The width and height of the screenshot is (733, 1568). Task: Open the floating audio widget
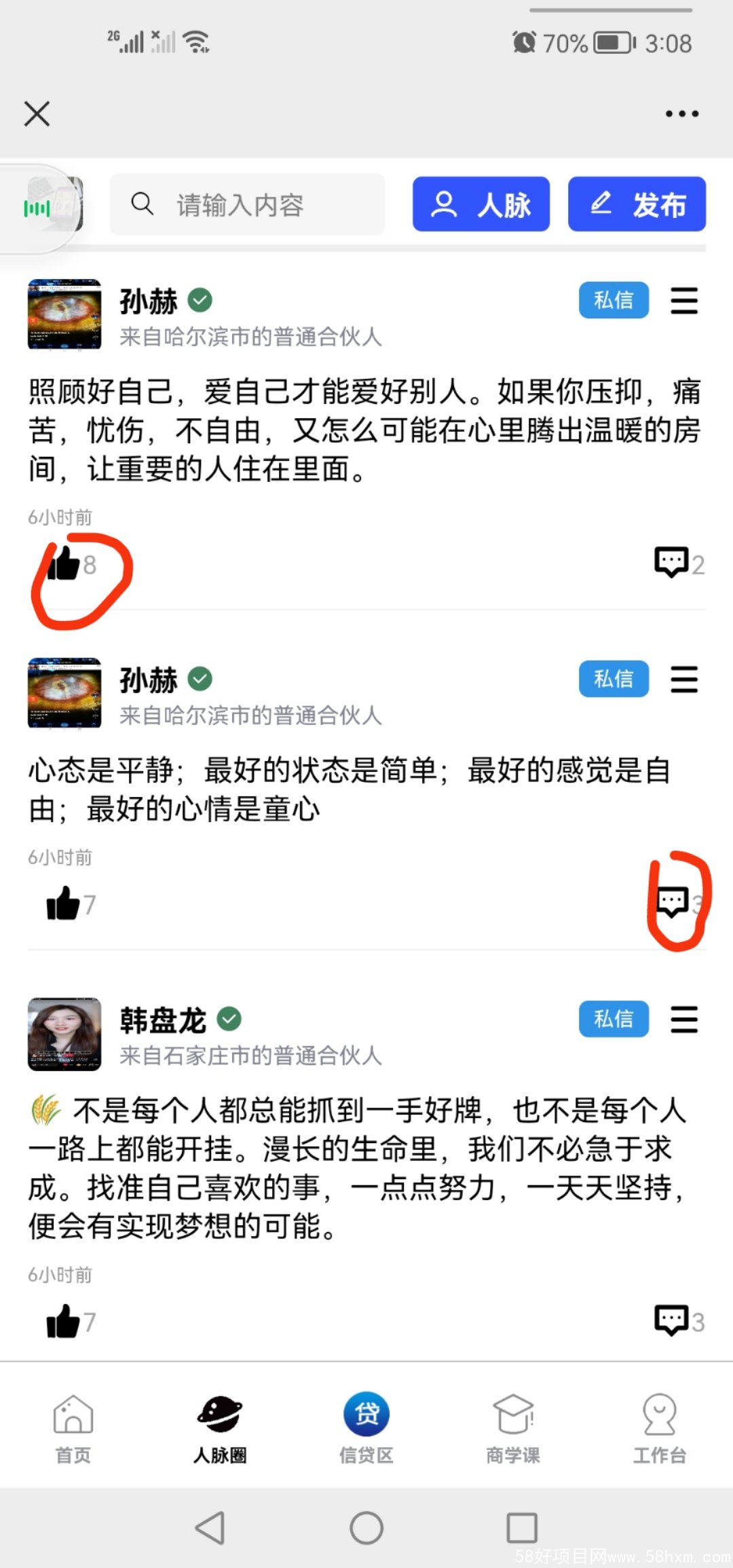click(x=42, y=206)
